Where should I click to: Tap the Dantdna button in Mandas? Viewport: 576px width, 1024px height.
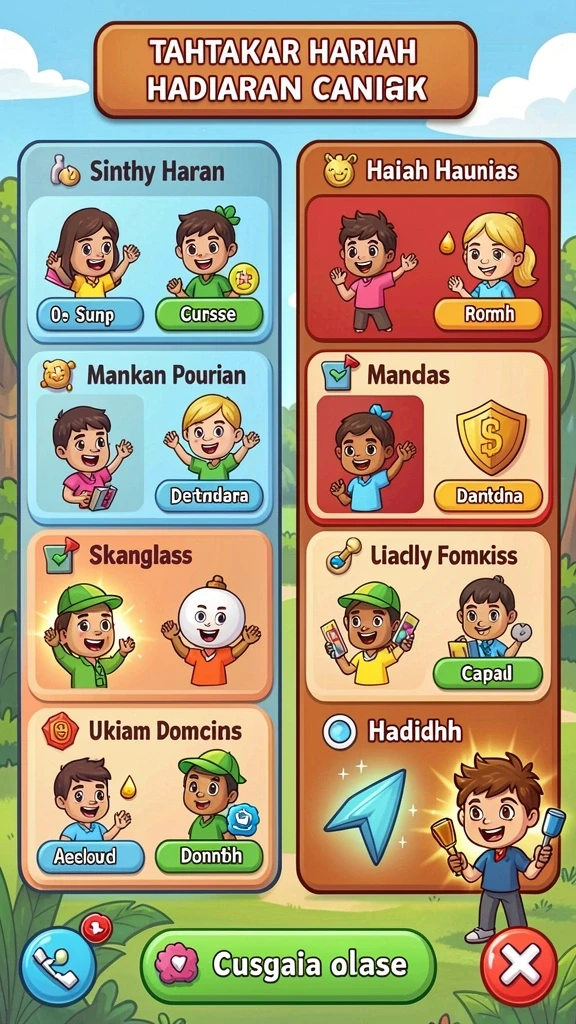coord(488,496)
